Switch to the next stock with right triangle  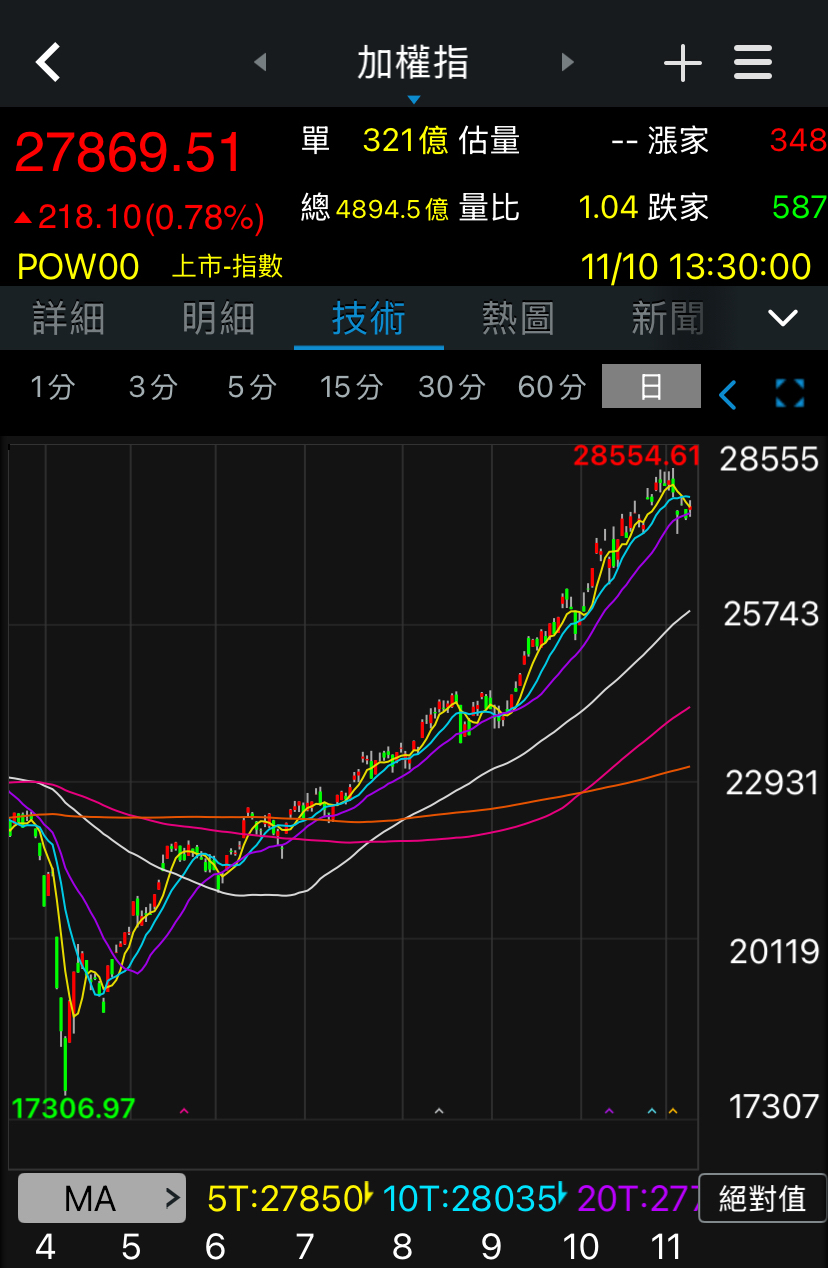(x=568, y=63)
